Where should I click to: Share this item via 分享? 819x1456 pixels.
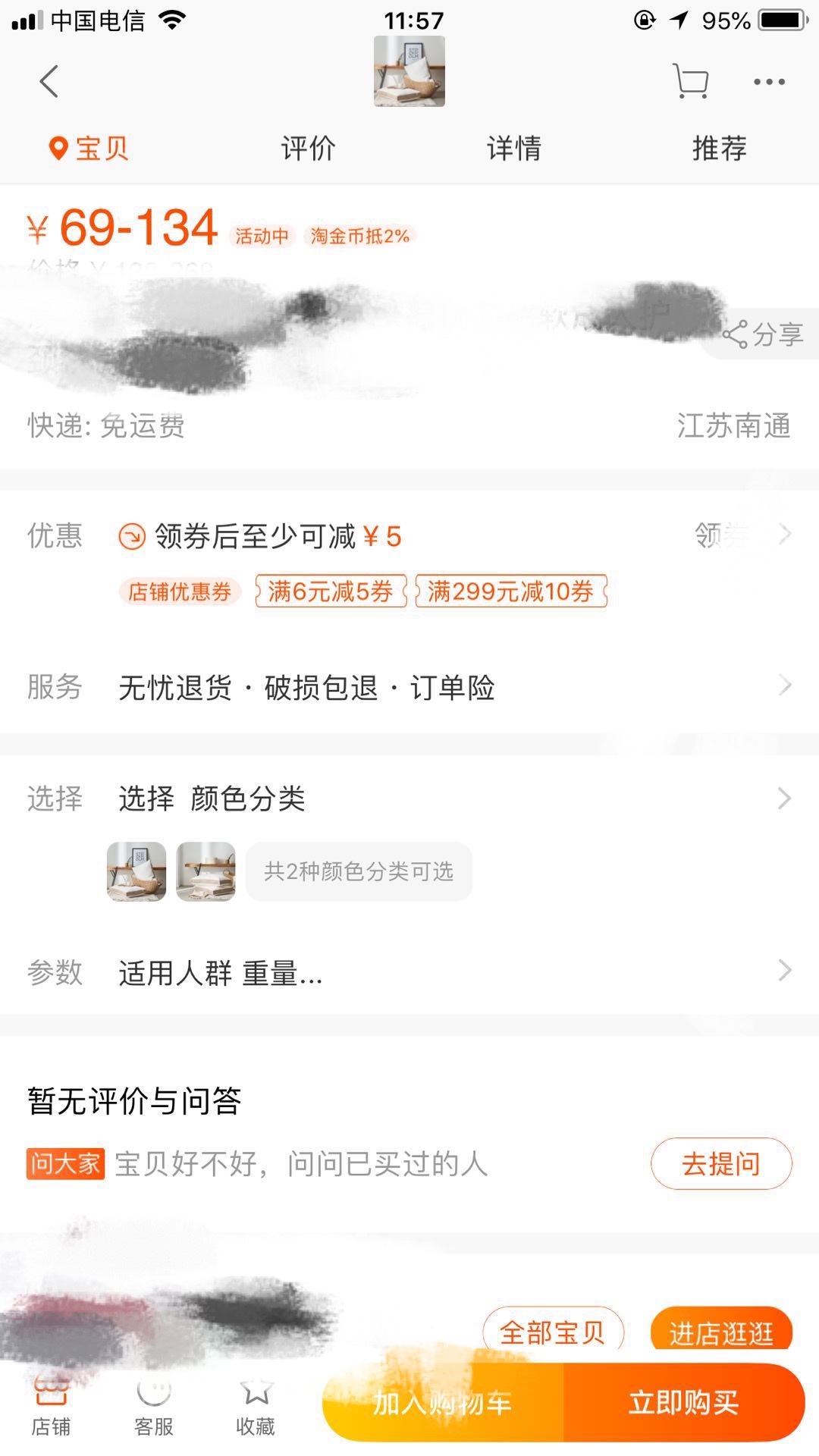pos(763,334)
